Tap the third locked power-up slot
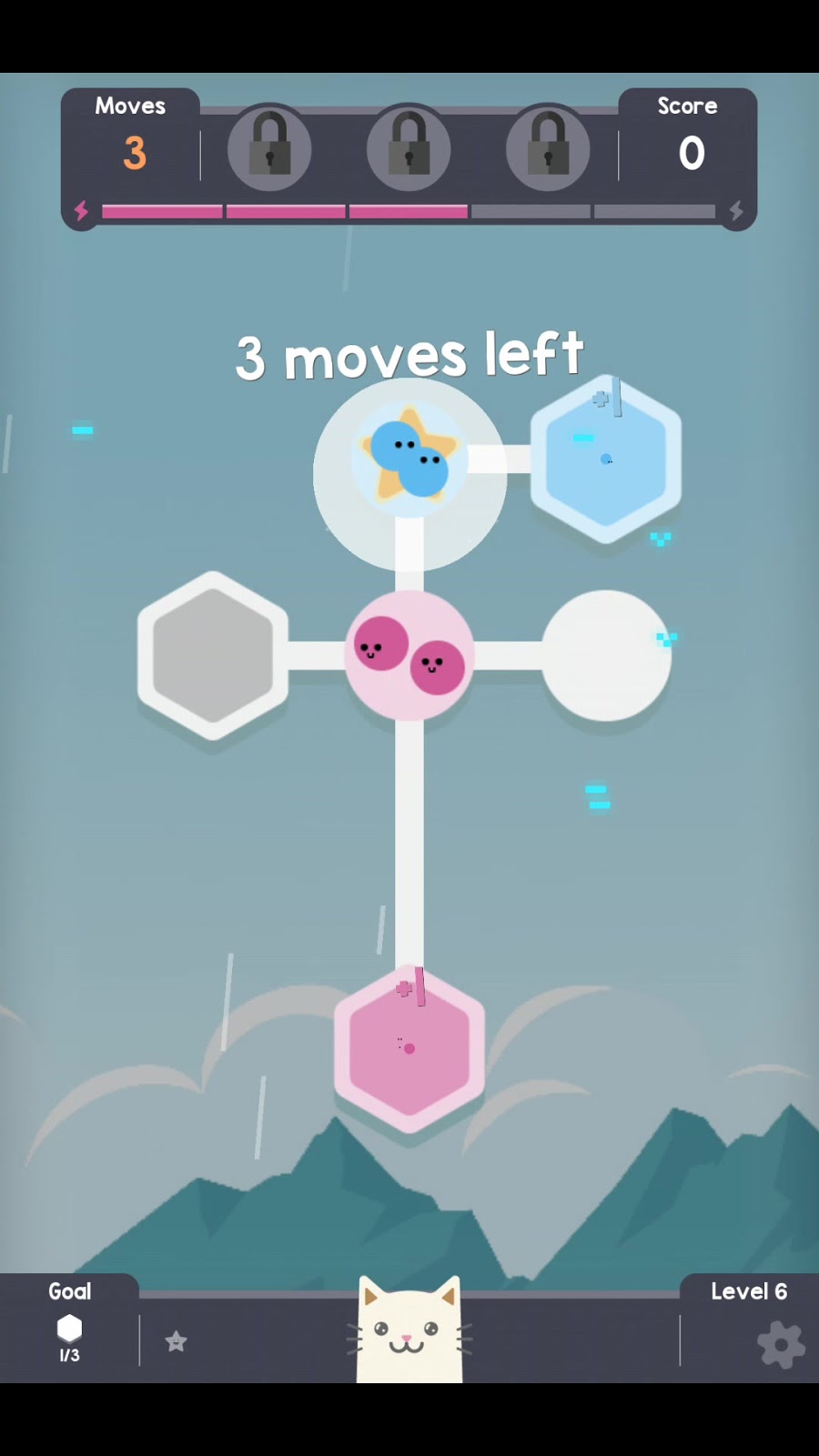819x1456 pixels. (x=548, y=148)
